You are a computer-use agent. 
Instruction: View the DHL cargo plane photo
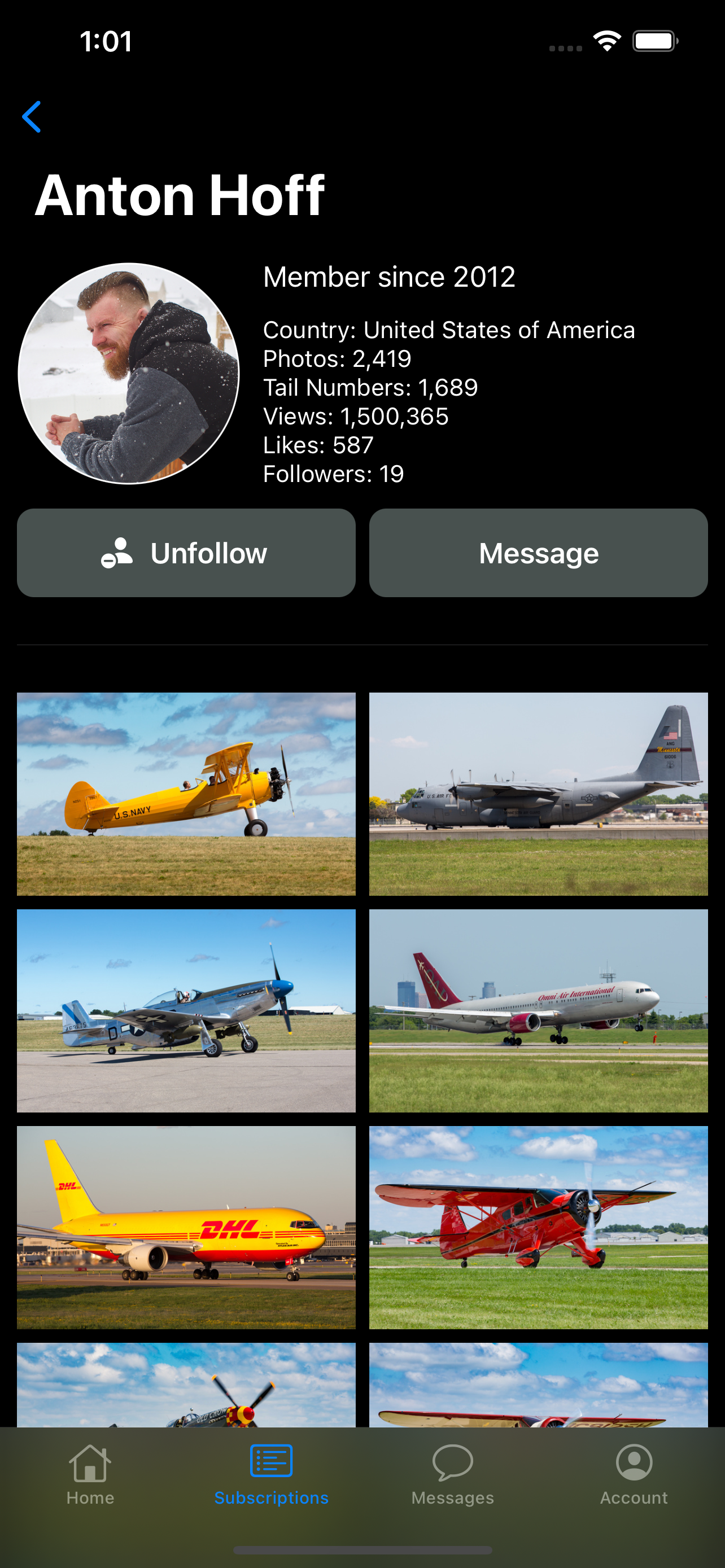[x=186, y=1227]
